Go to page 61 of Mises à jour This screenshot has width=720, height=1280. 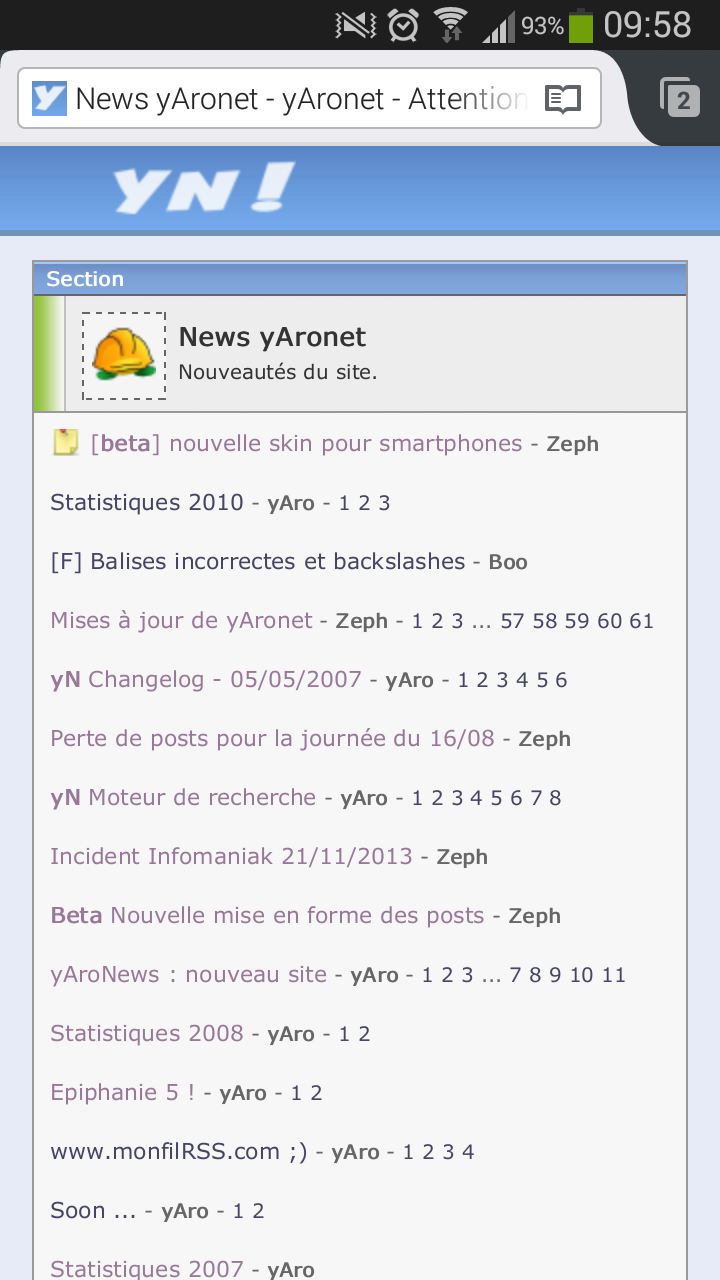tap(641, 621)
